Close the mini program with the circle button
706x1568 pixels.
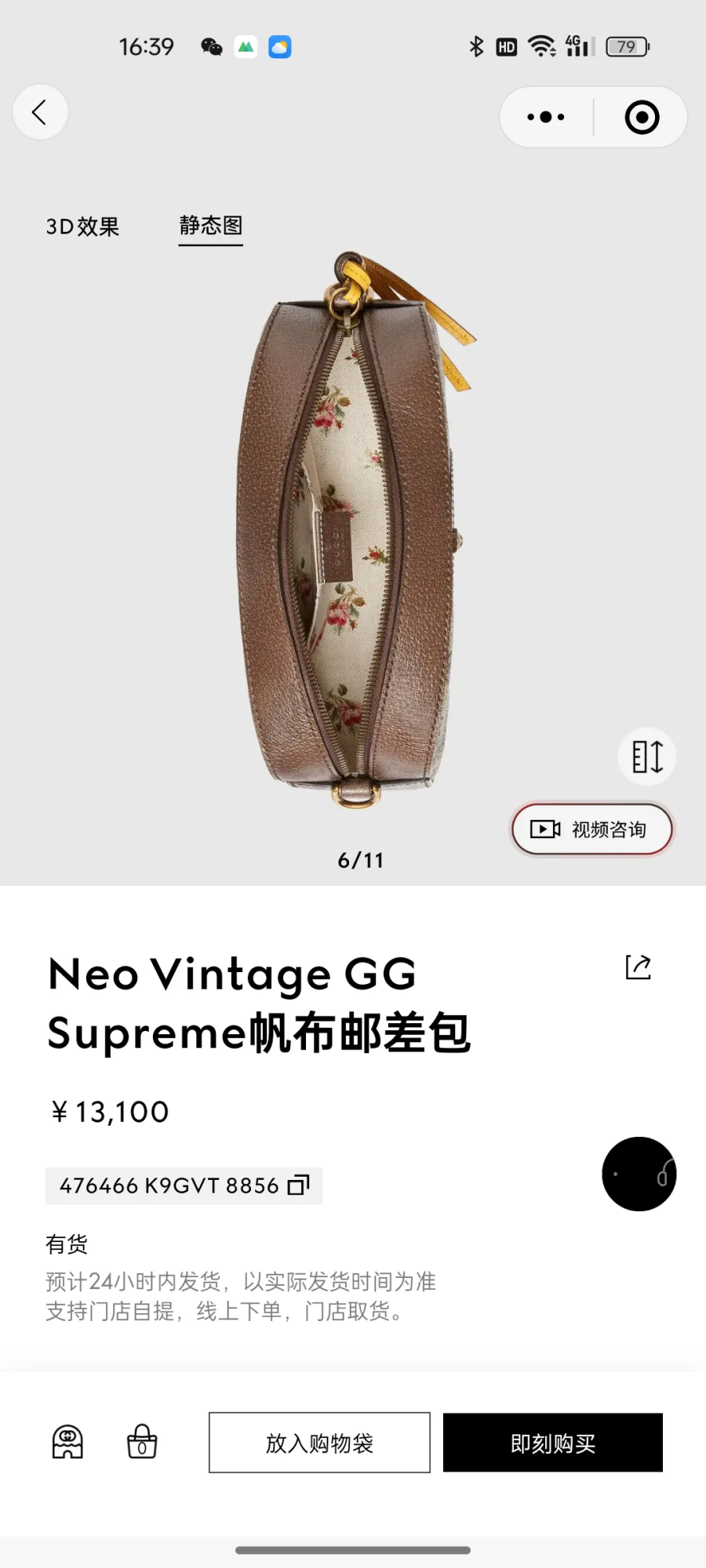[x=642, y=118]
